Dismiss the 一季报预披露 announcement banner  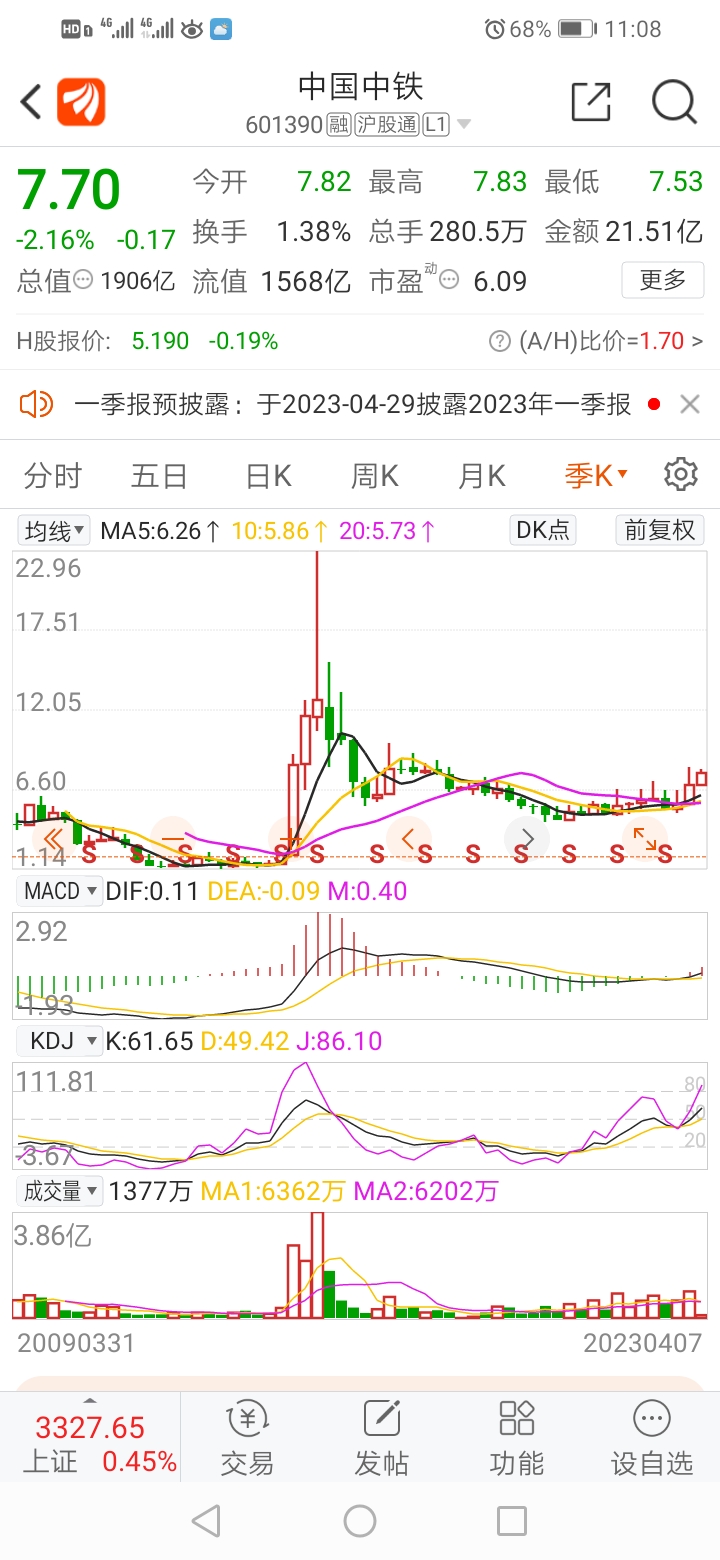pyautogui.click(x=690, y=404)
